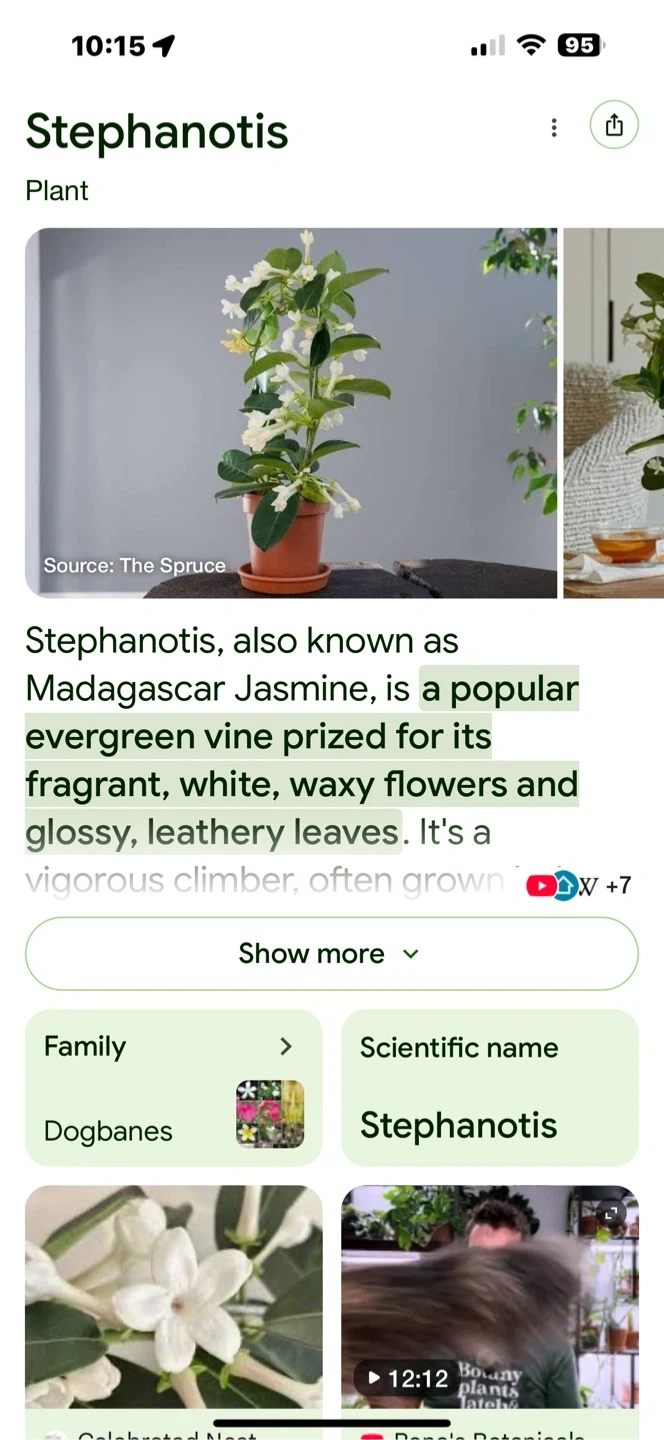Viewport: 664px width, 1440px height.
Task: Expand description with Show more
Action: [332, 954]
